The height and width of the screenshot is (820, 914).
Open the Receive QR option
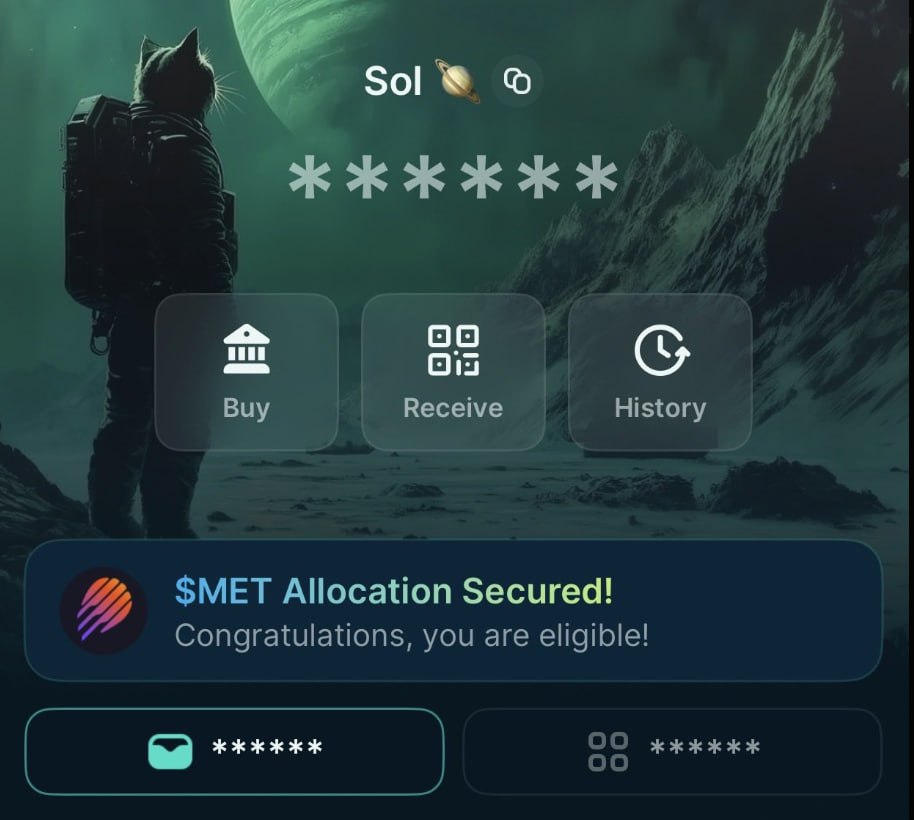[x=453, y=372]
